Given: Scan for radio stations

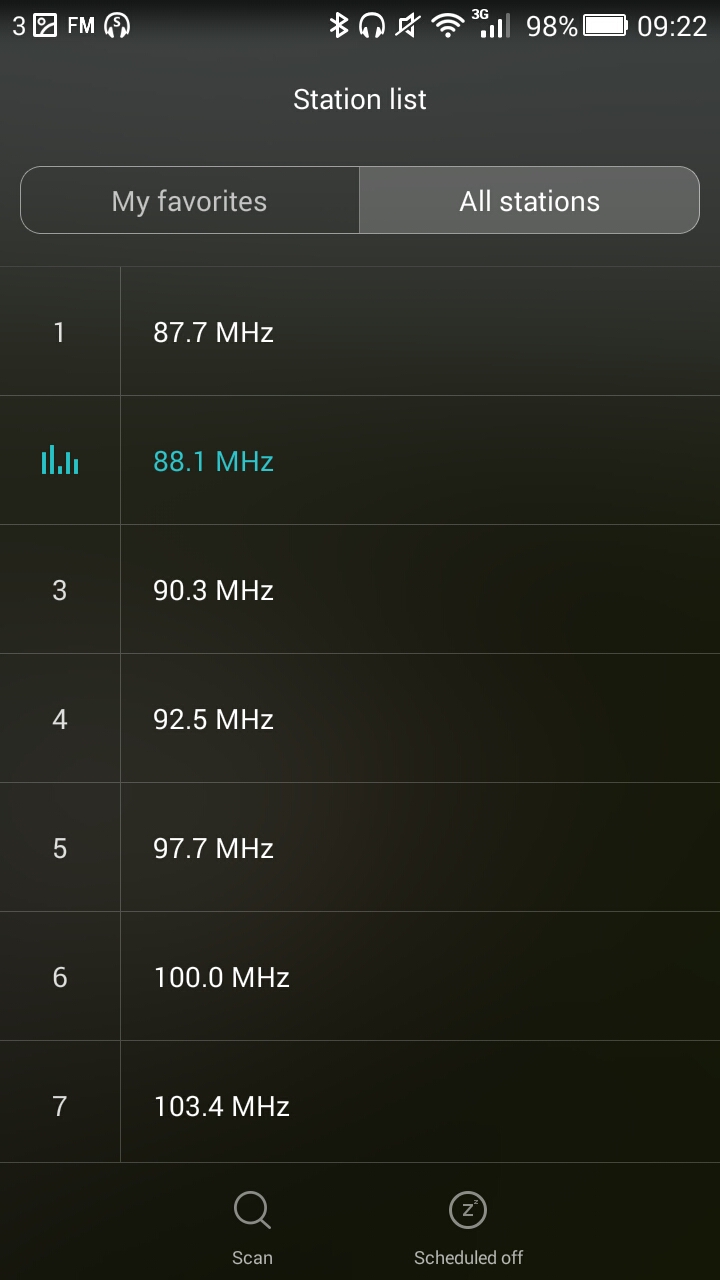Looking at the screenshot, I should click(x=252, y=1226).
